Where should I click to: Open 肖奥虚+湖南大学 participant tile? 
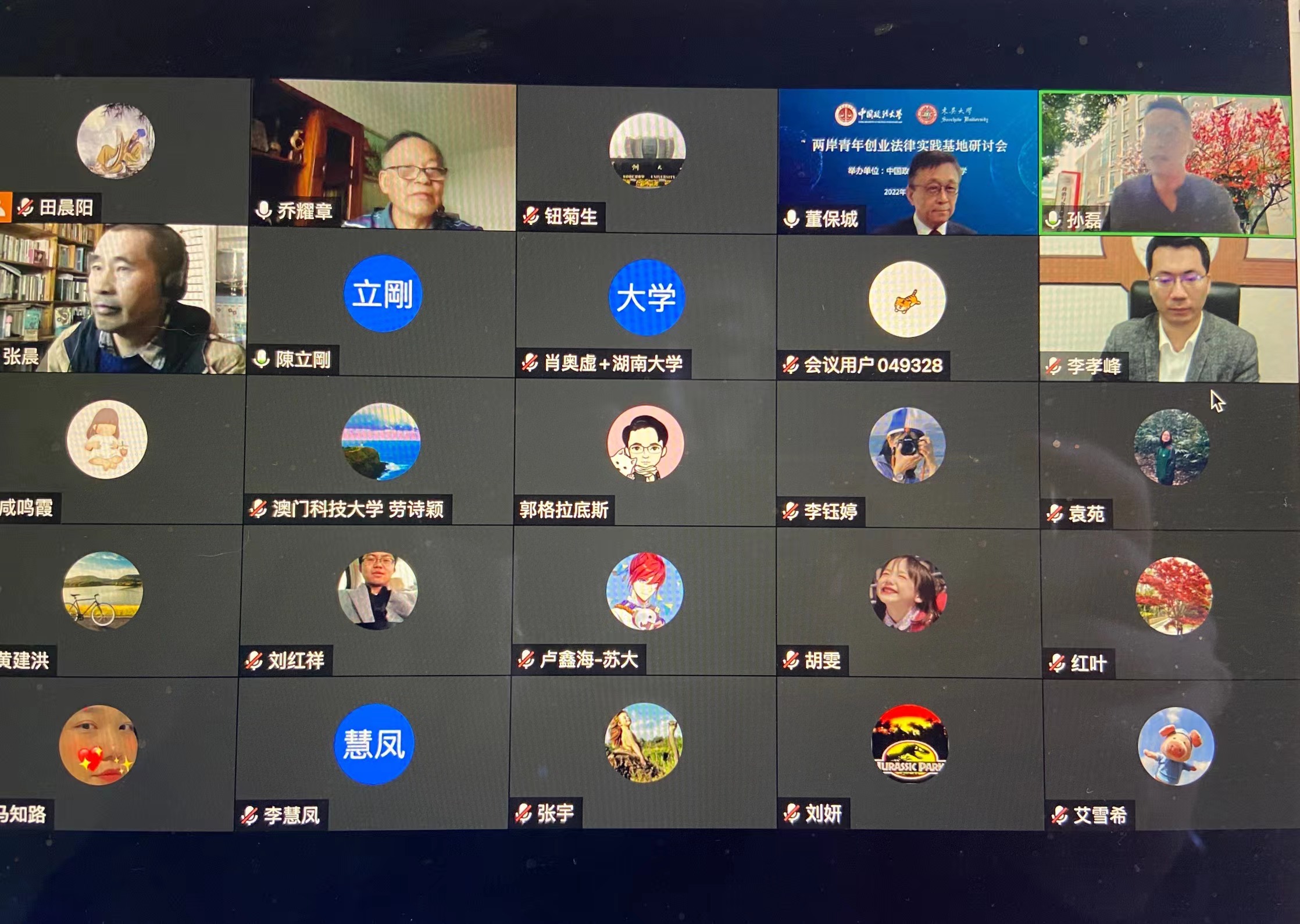(646, 305)
